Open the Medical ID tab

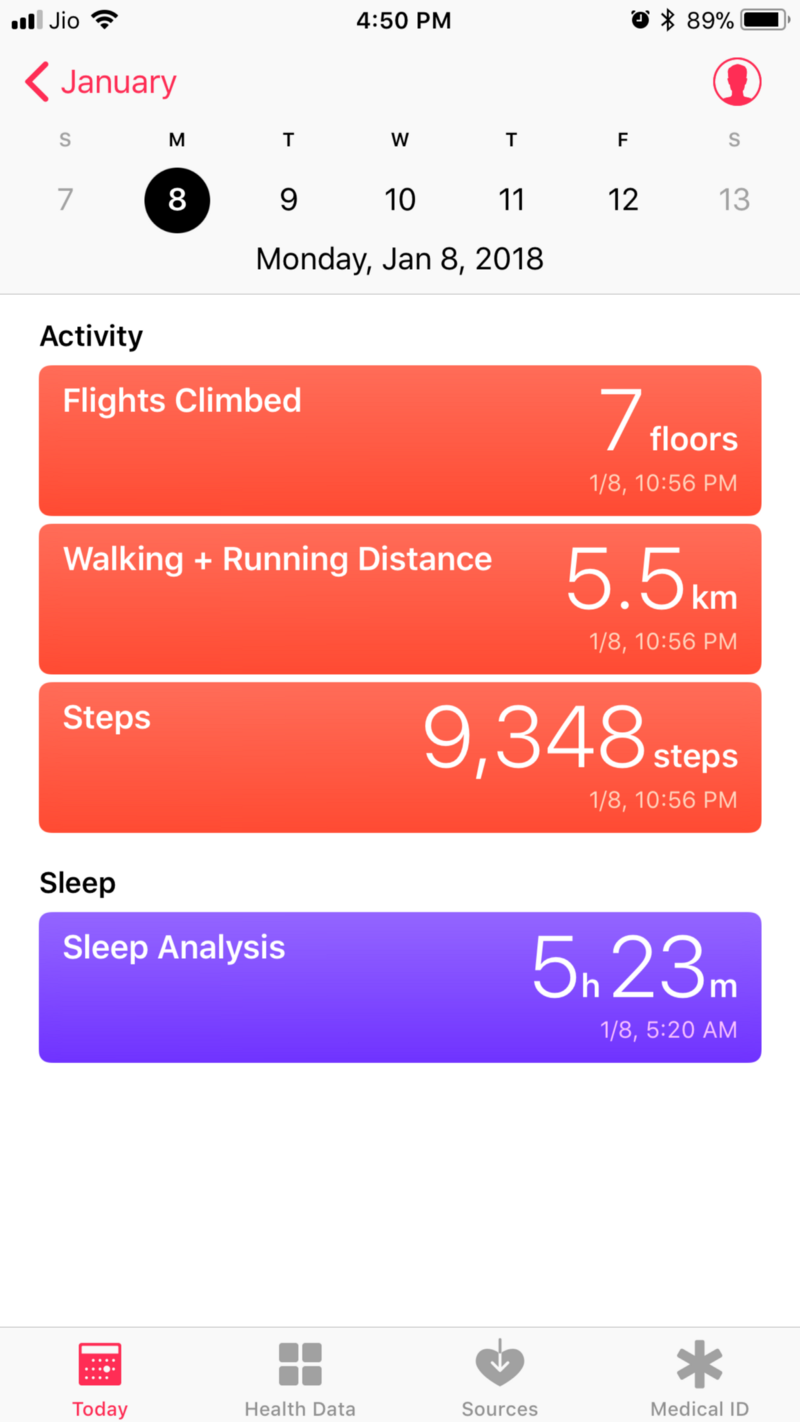(700, 1379)
